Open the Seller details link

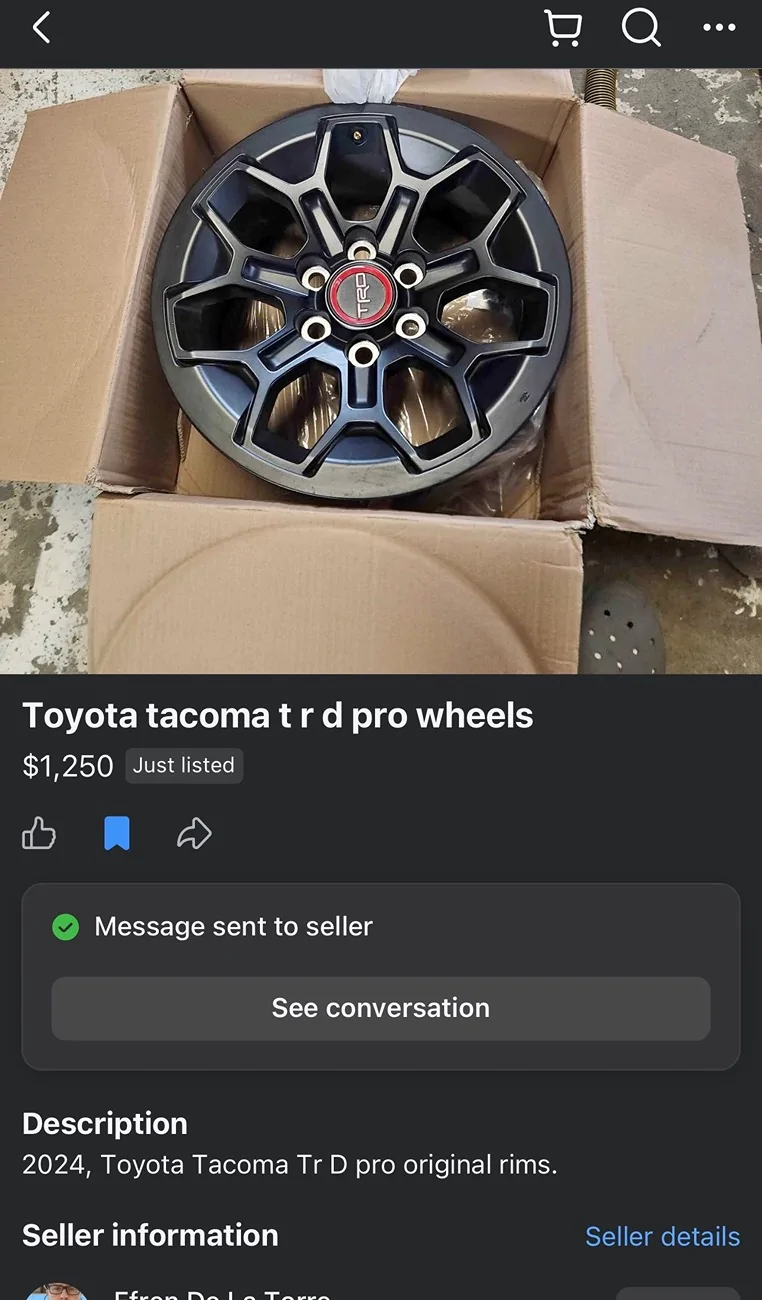[662, 1236]
